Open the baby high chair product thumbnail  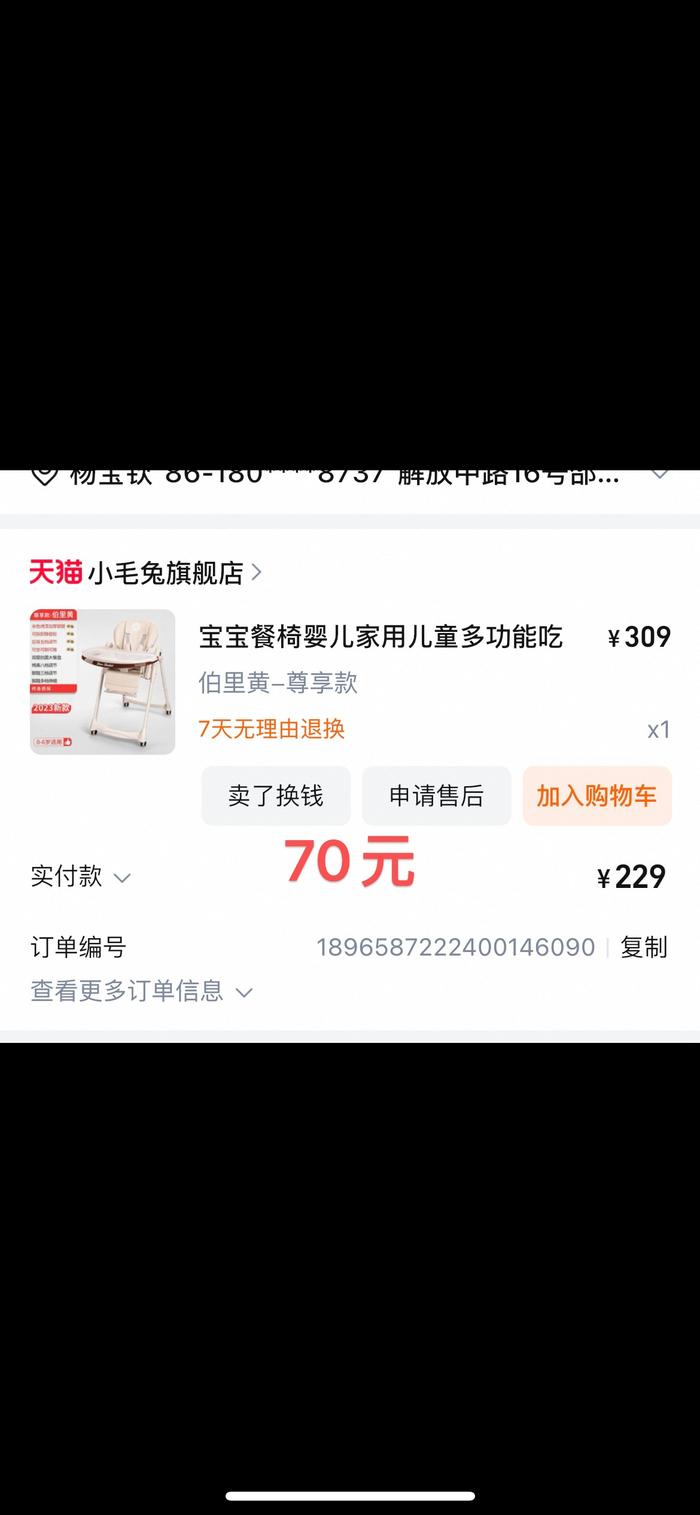(102, 682)
